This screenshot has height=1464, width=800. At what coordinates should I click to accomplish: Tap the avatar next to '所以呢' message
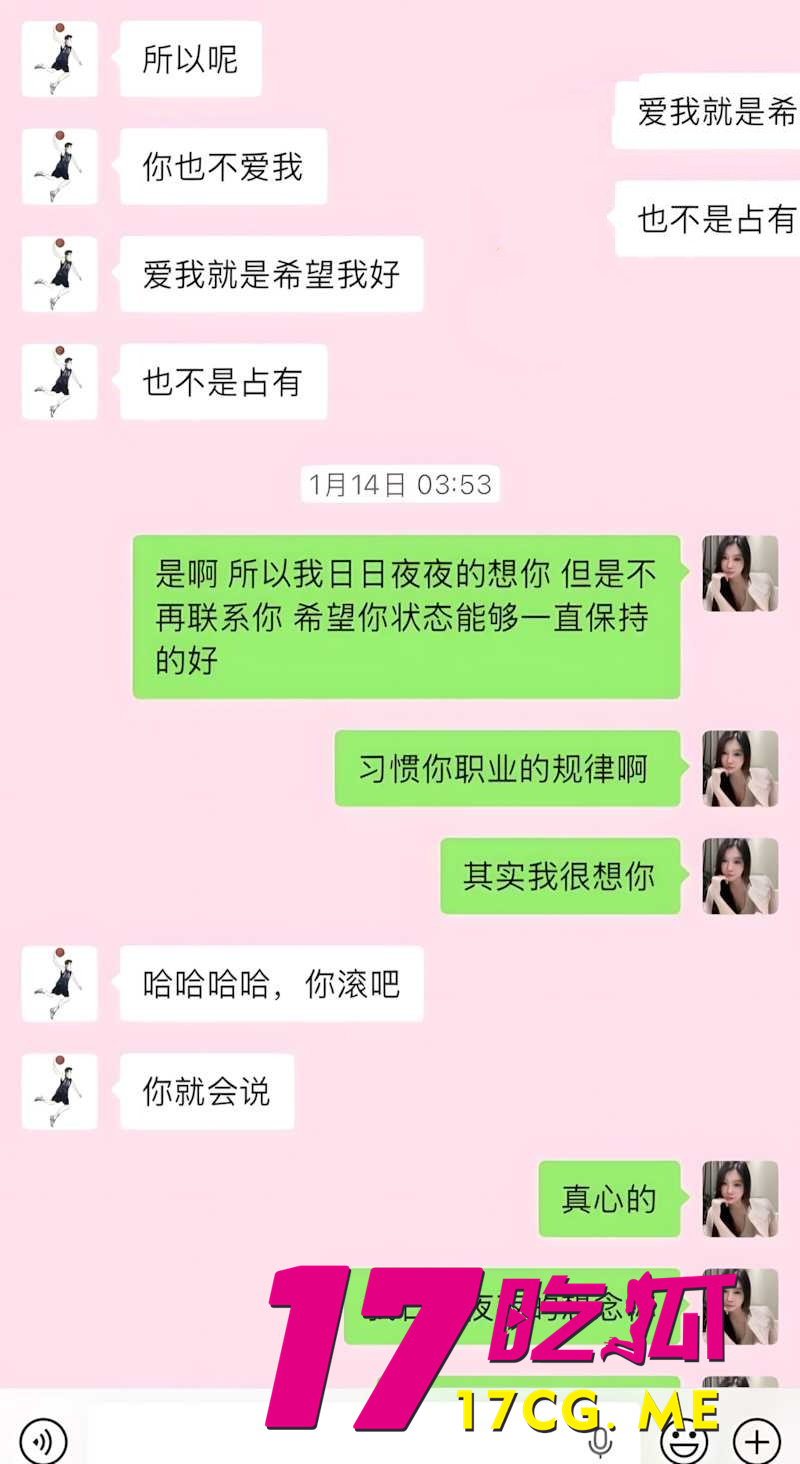(59, 59)
